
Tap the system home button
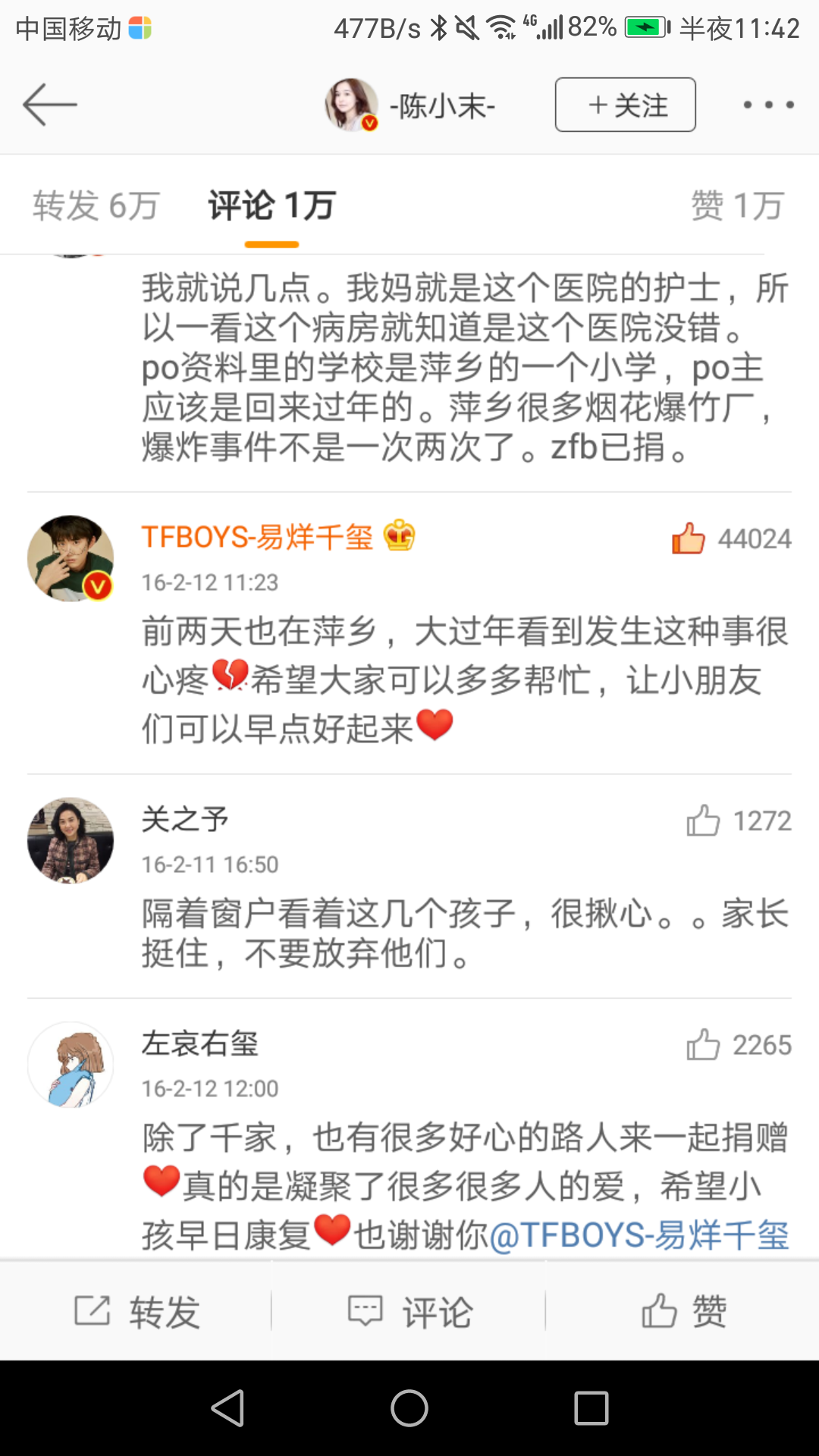pos(409,1408)
